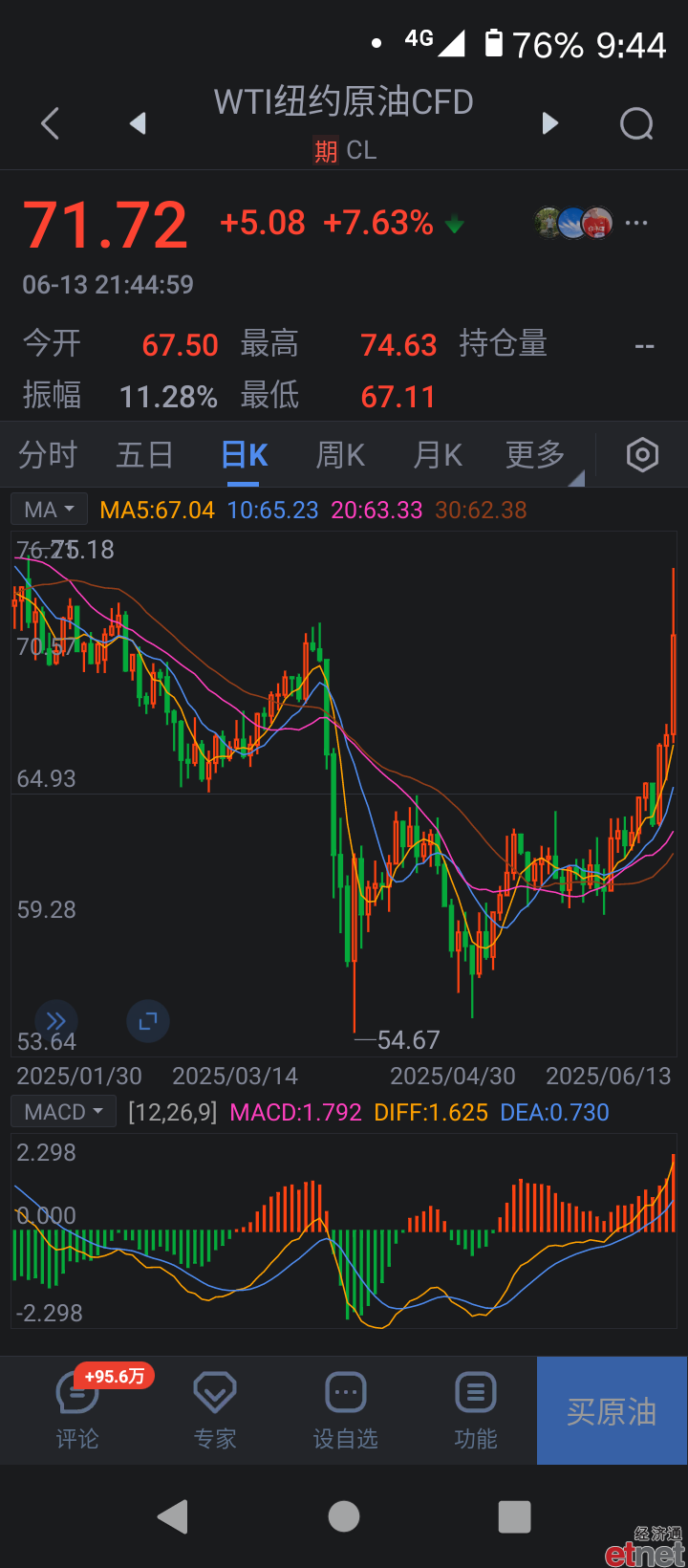Open the MACD indicator dropdown
This screenshot has height=1568, width=688.
click(63, 1112)
